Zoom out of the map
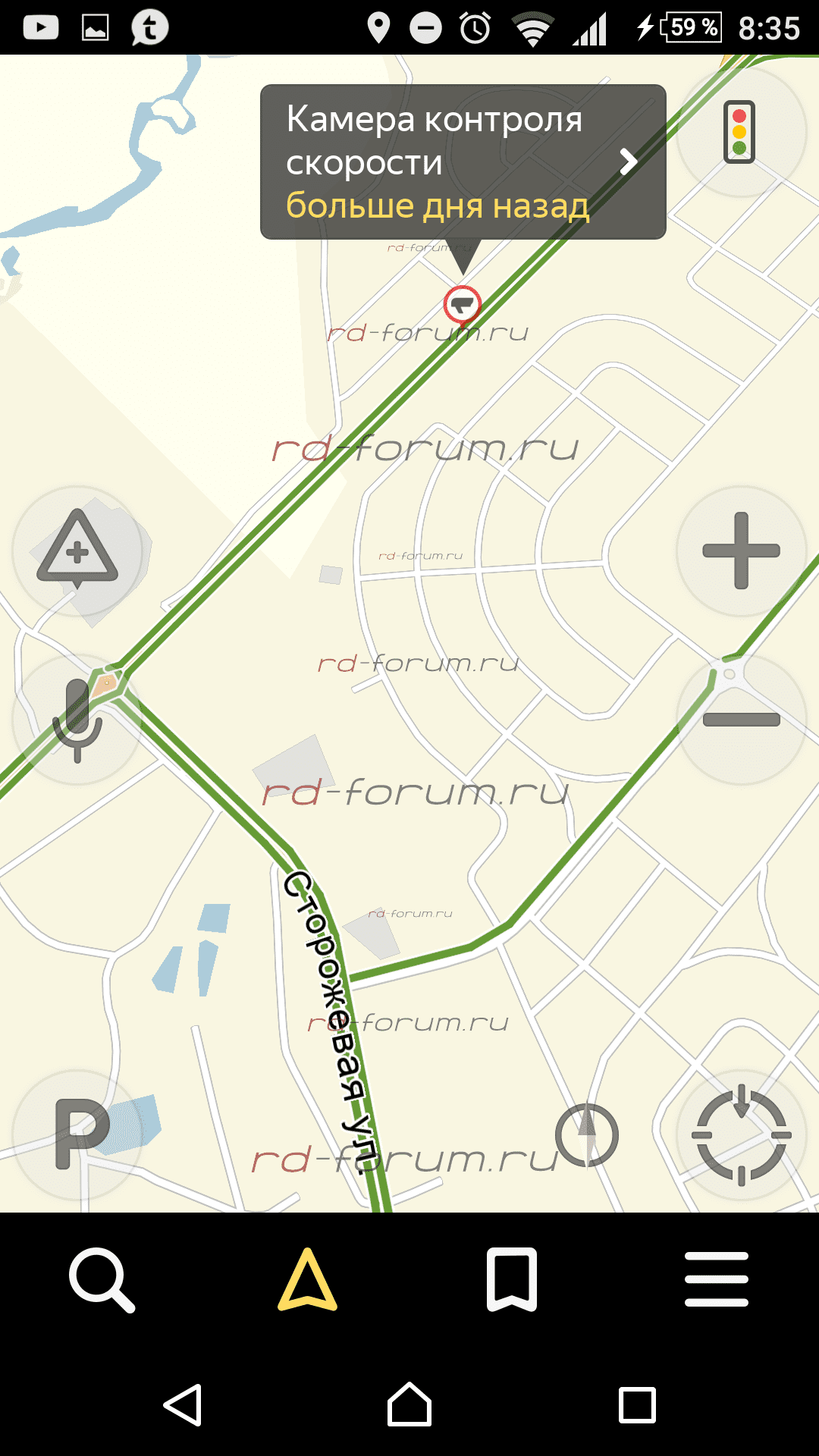The height and width of the screenshot is (1456, 819). [741, 719]
